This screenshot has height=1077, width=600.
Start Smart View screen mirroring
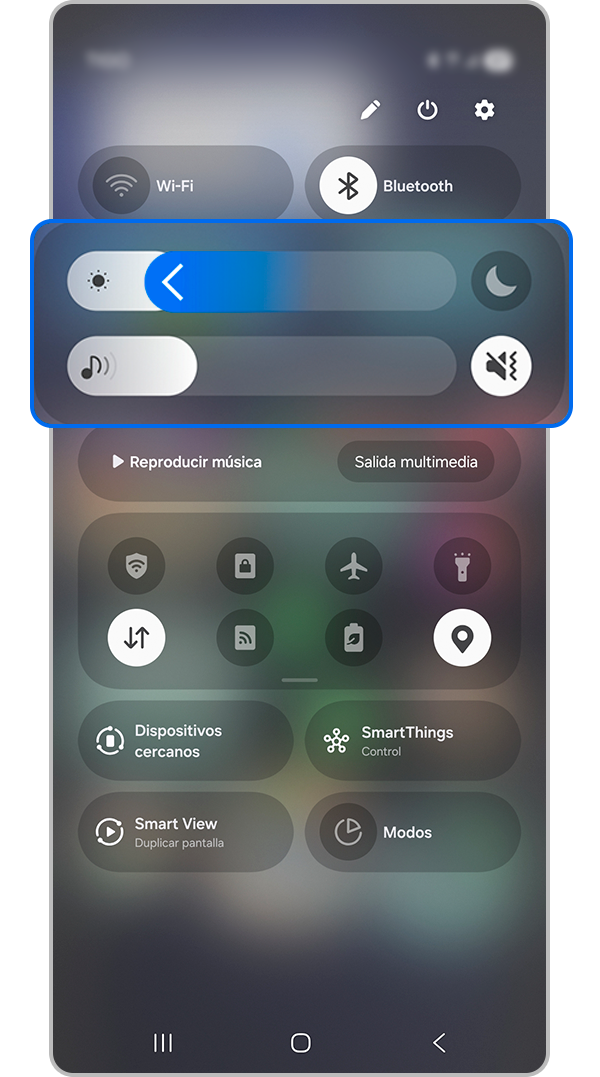click(x=185, y=832)
